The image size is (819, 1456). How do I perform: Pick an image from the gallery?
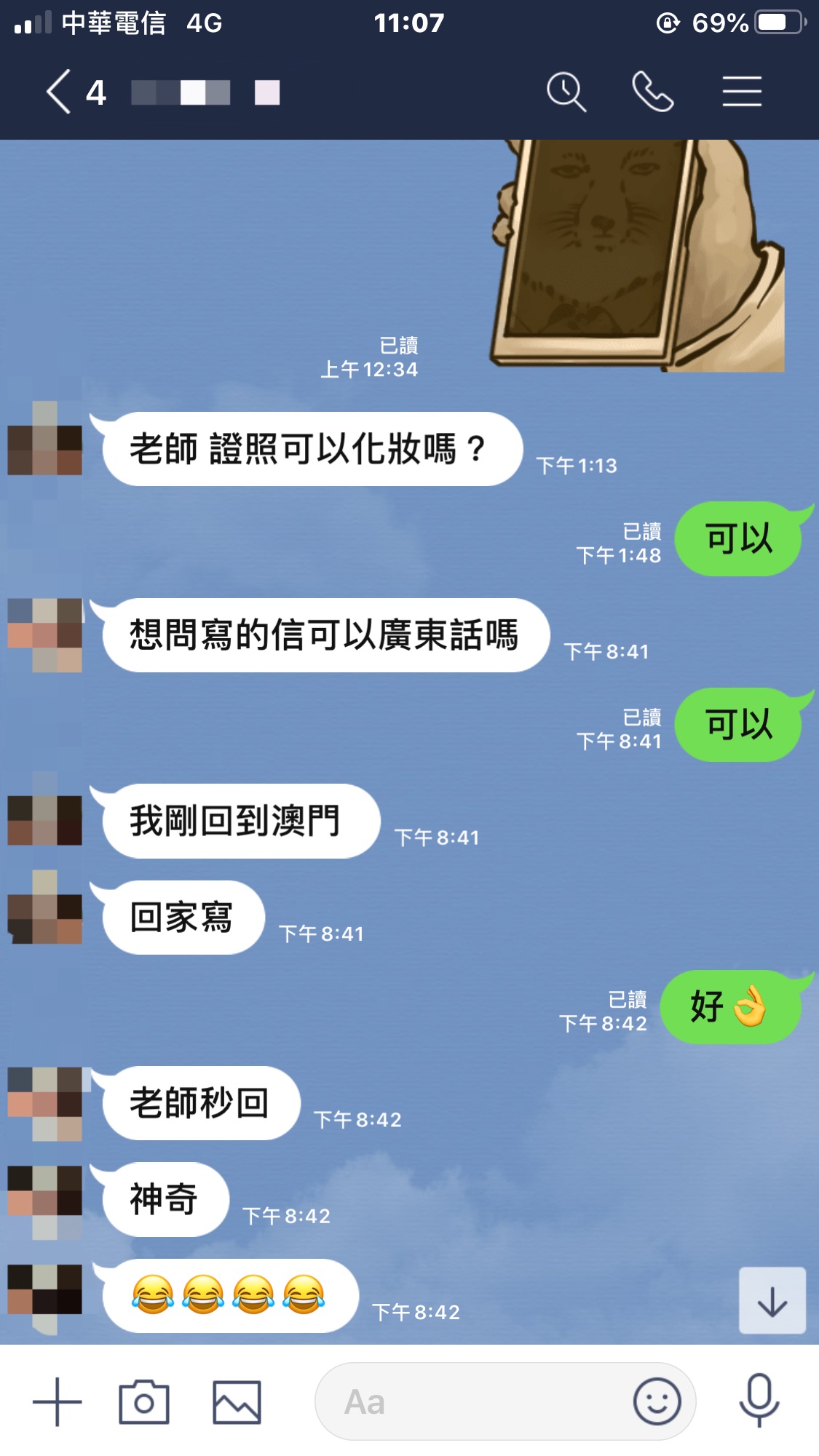pos(237,1401)
